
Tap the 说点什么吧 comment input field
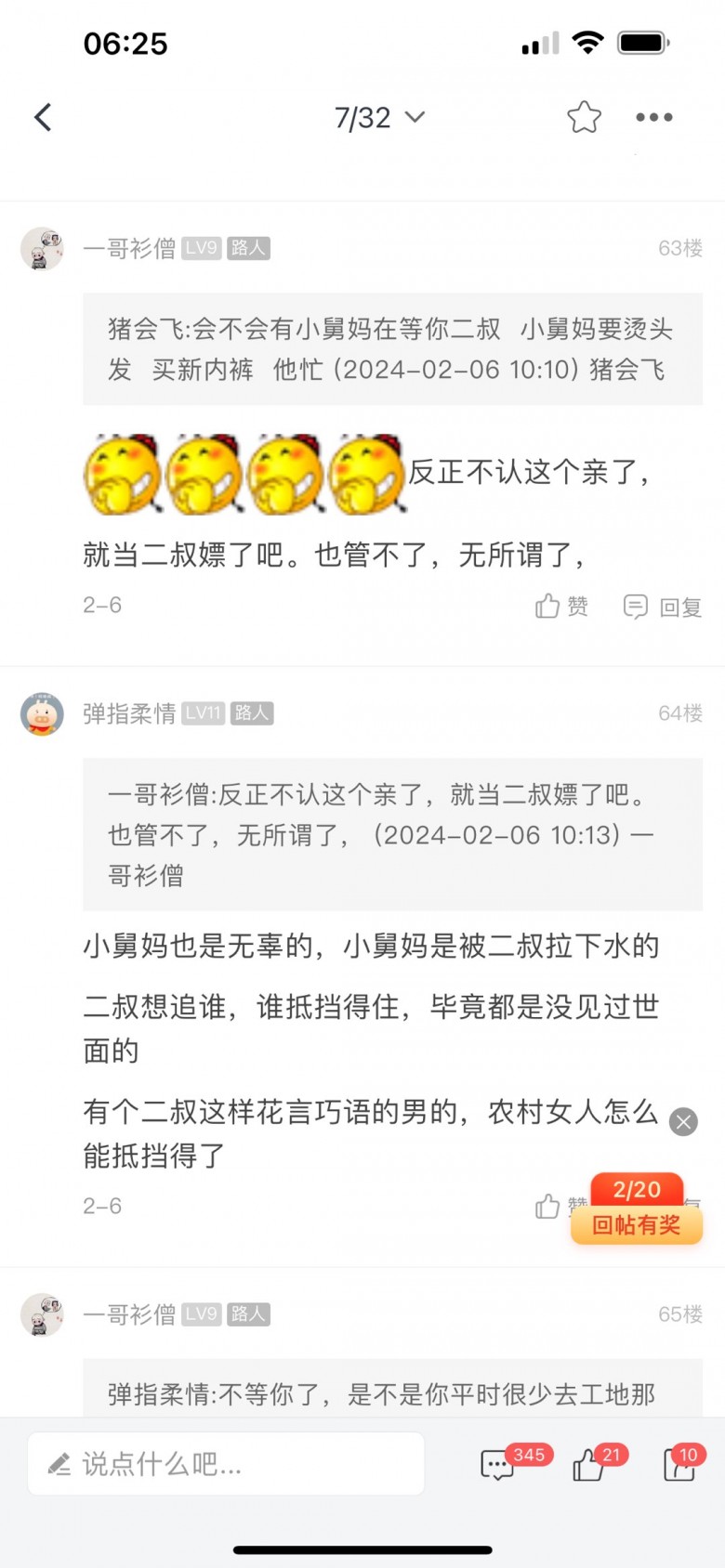tap(226, 1464)
